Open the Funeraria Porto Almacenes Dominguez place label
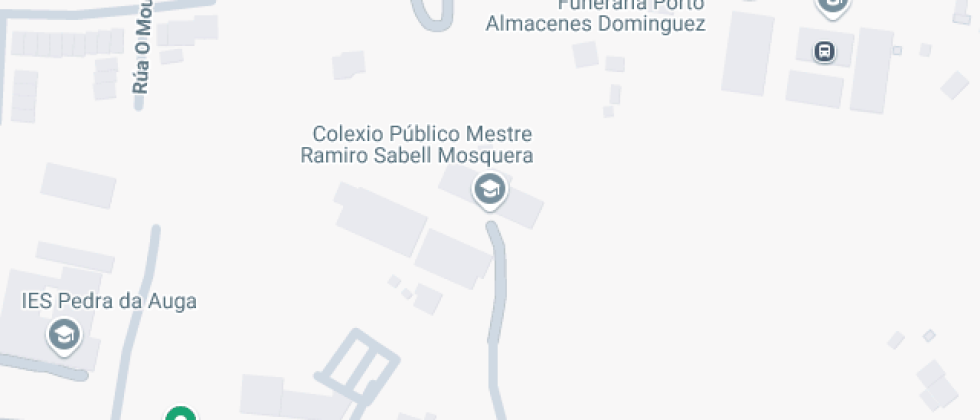The width and height of the screenshot is (980, 420). pyautogui.click(x=595, y=17)
